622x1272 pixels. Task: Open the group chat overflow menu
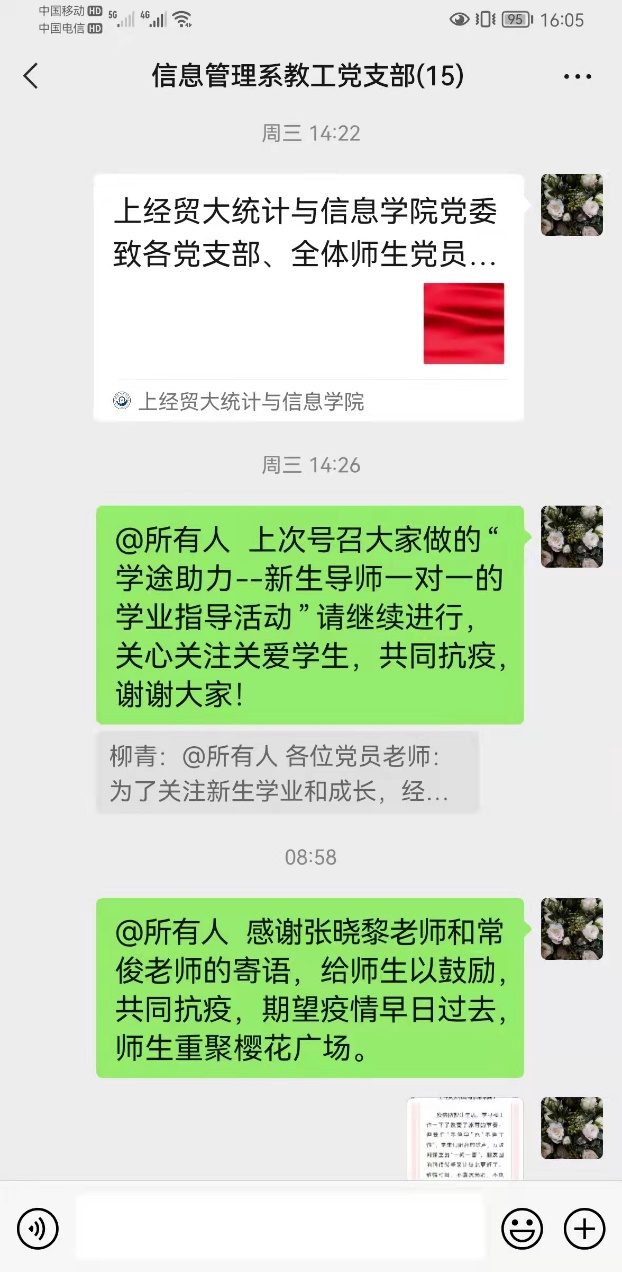[x=577, y=77]
